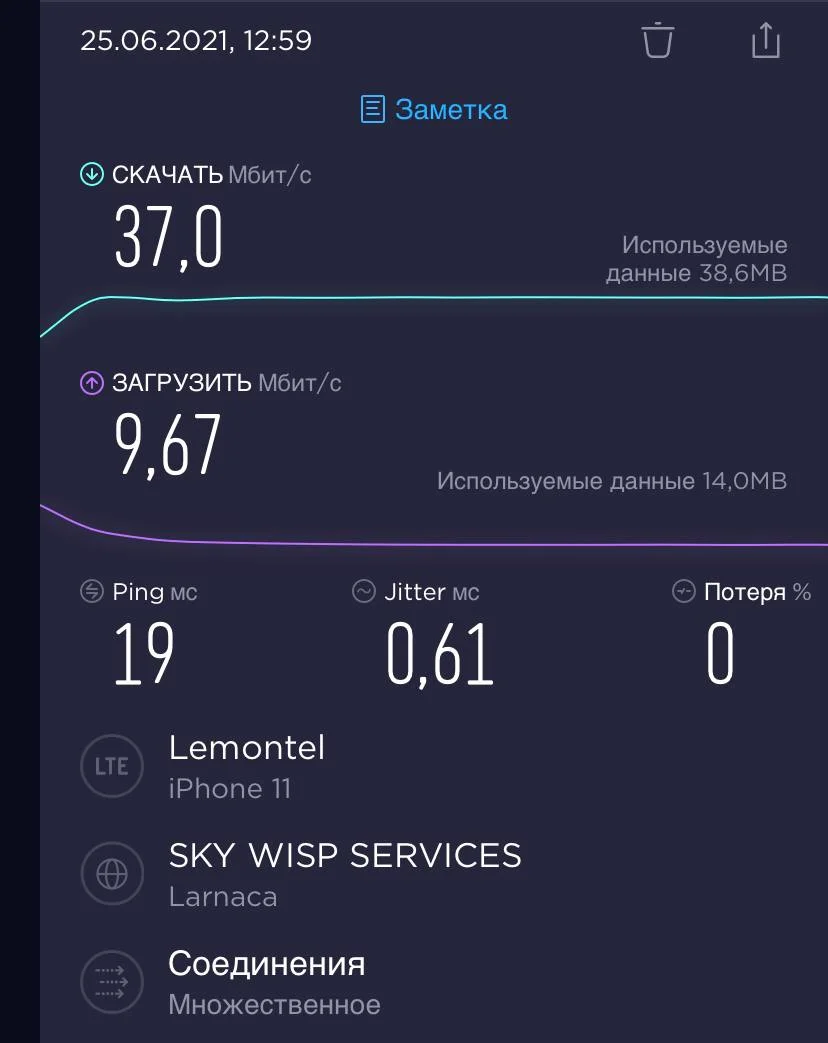The image size is (828, 1043).
Task: Add a note via Заметка
Action: 434,109
